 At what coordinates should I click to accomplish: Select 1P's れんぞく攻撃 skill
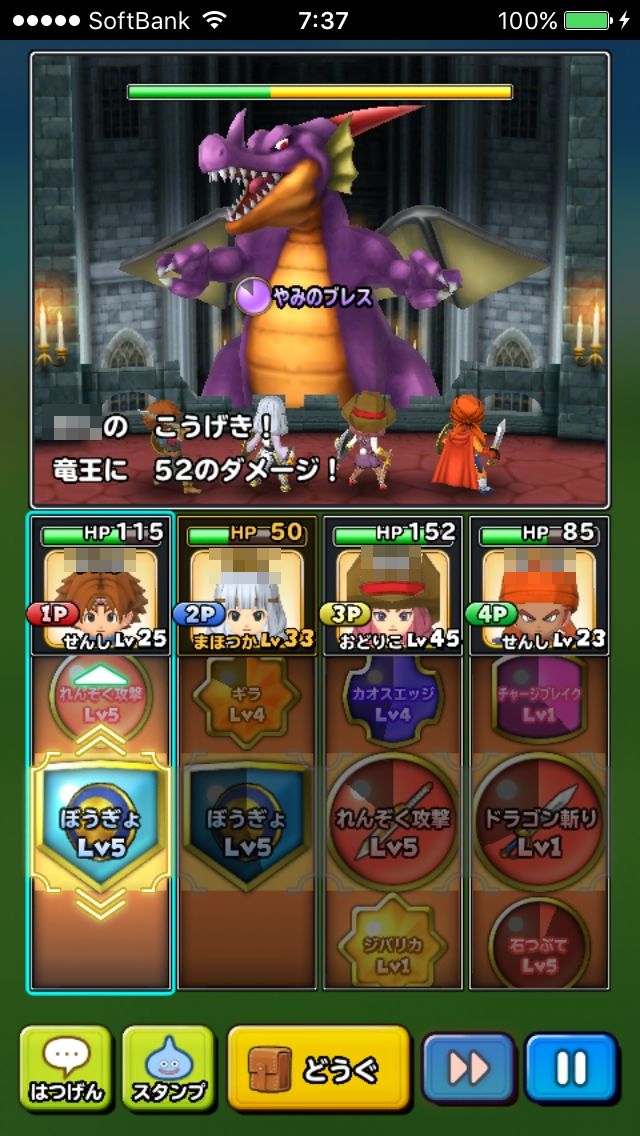100,692
